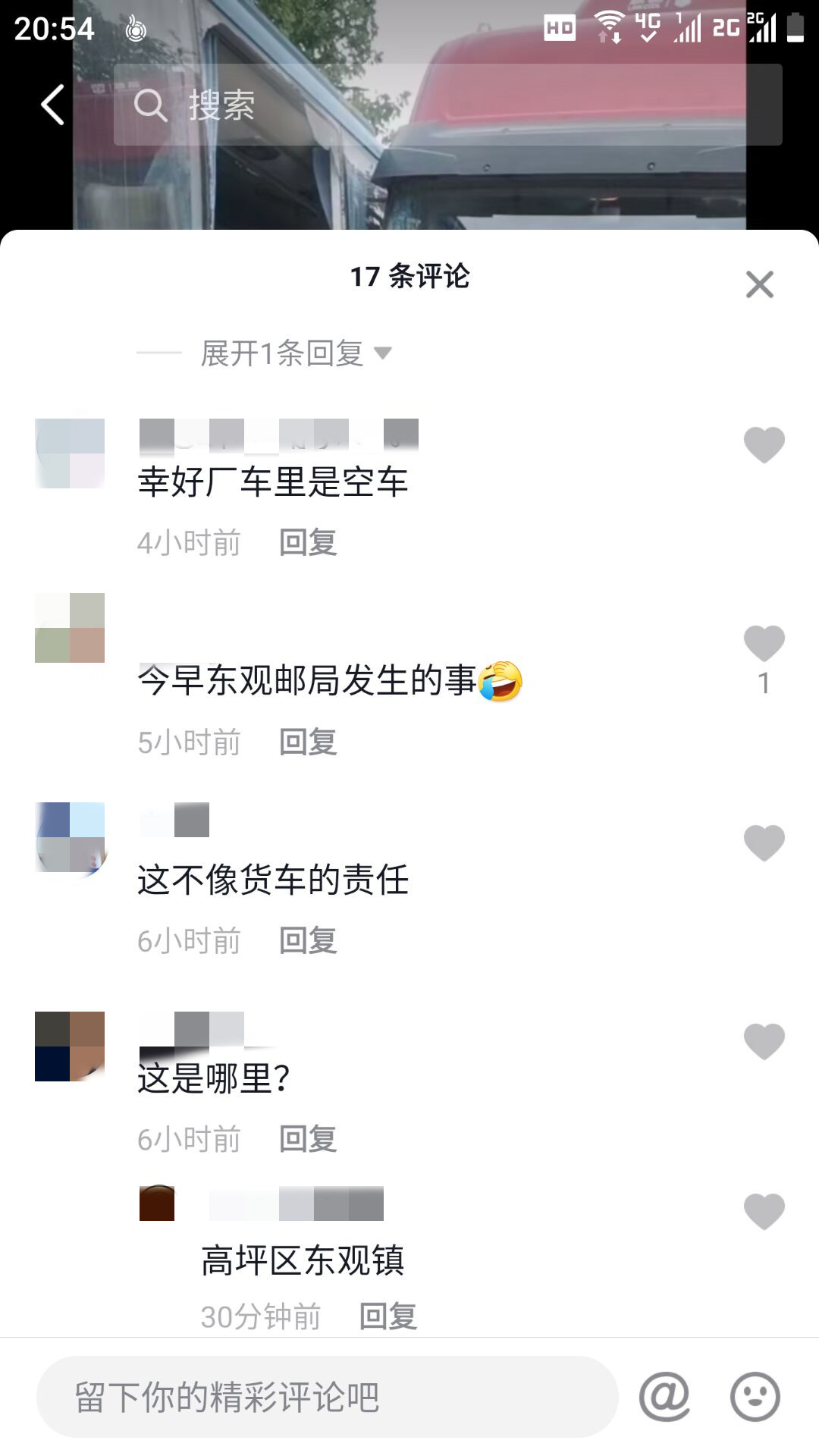
Task: Reply to 高坪区东观镇
Action: (388, 1316)
